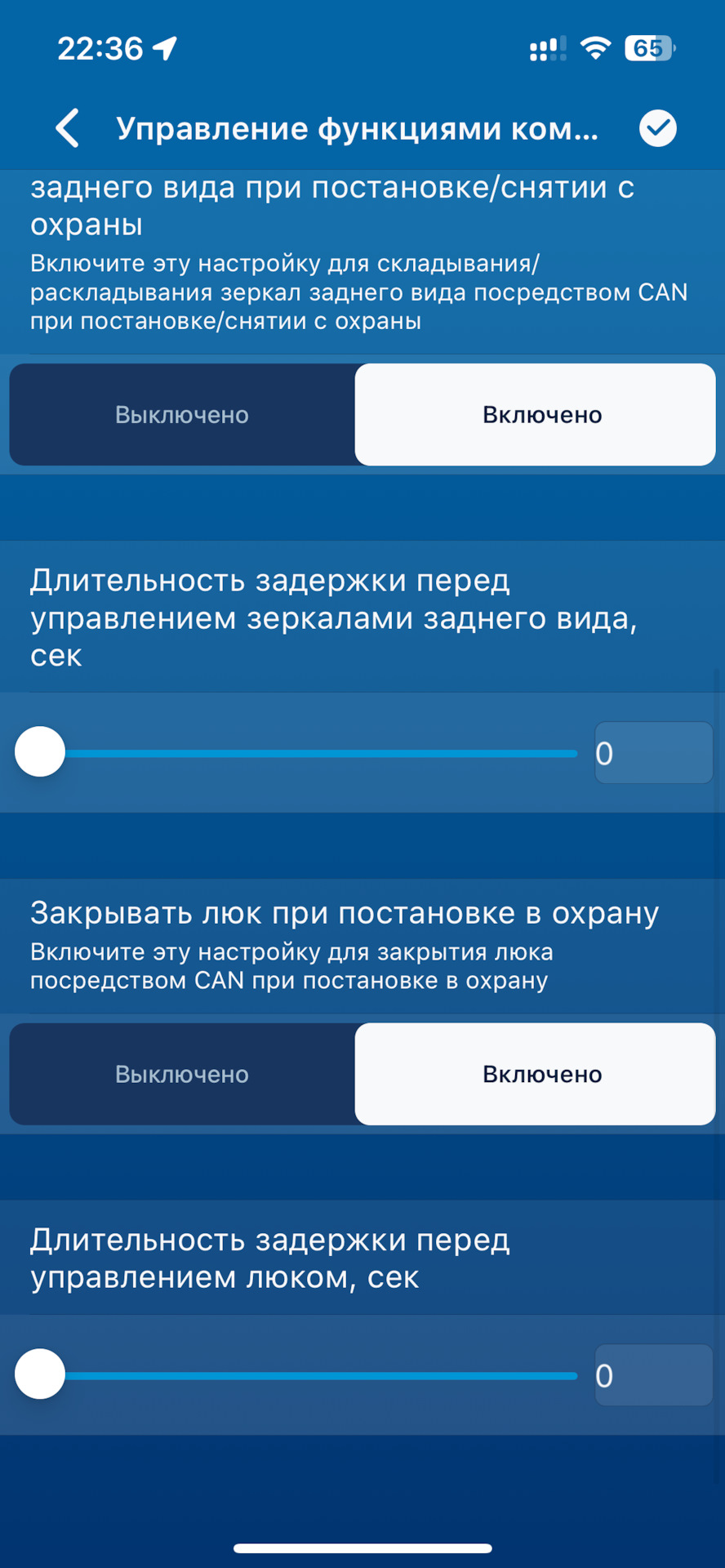Viewport: 725px width, 1568px height.
Task: Tap the sunroof delay slider handle
Action: coord(40,1374)
